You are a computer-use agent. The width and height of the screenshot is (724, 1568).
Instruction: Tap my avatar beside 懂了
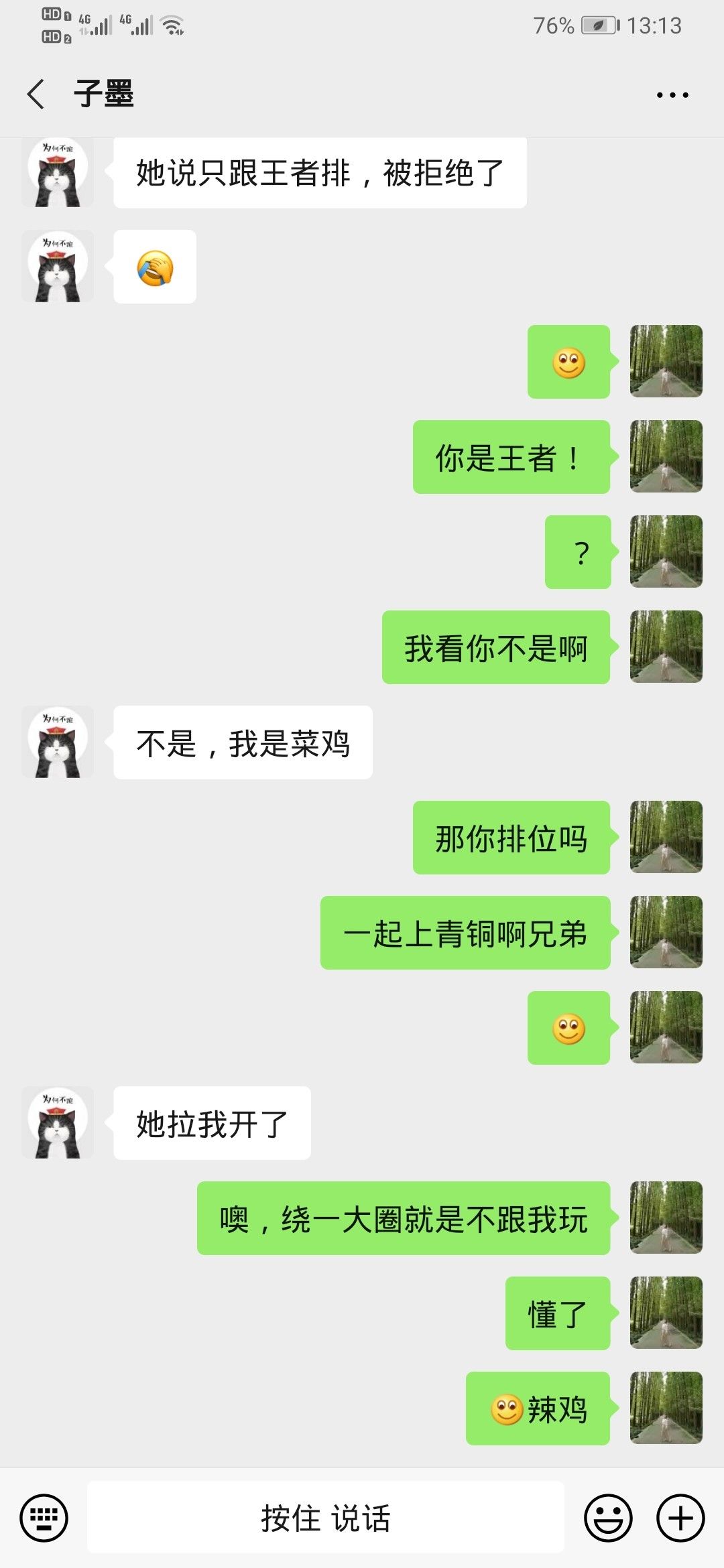click(666, 1313)
